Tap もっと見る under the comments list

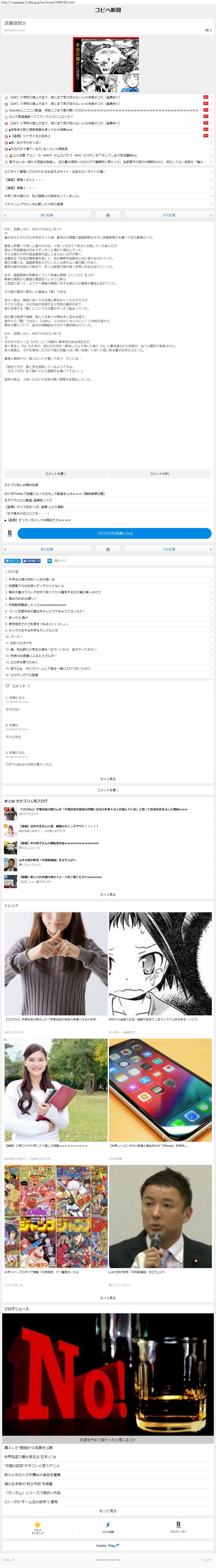108,779
